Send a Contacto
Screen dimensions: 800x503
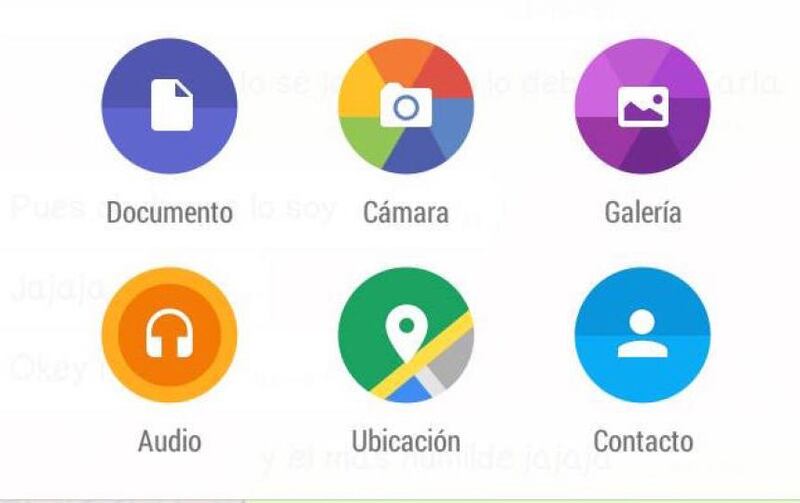point(642,335)
